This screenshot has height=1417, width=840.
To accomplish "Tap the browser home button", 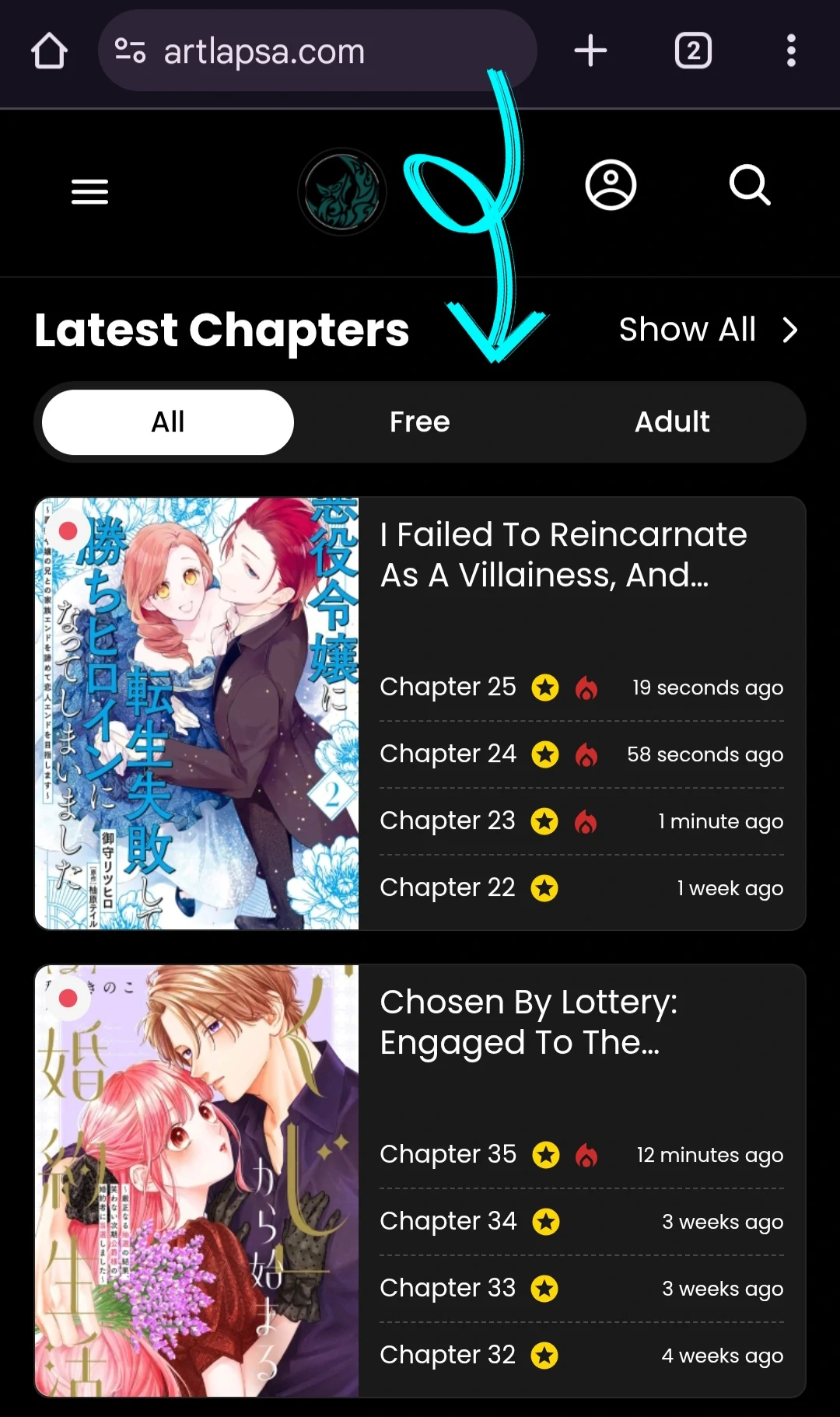I will [x=49, y=51].
